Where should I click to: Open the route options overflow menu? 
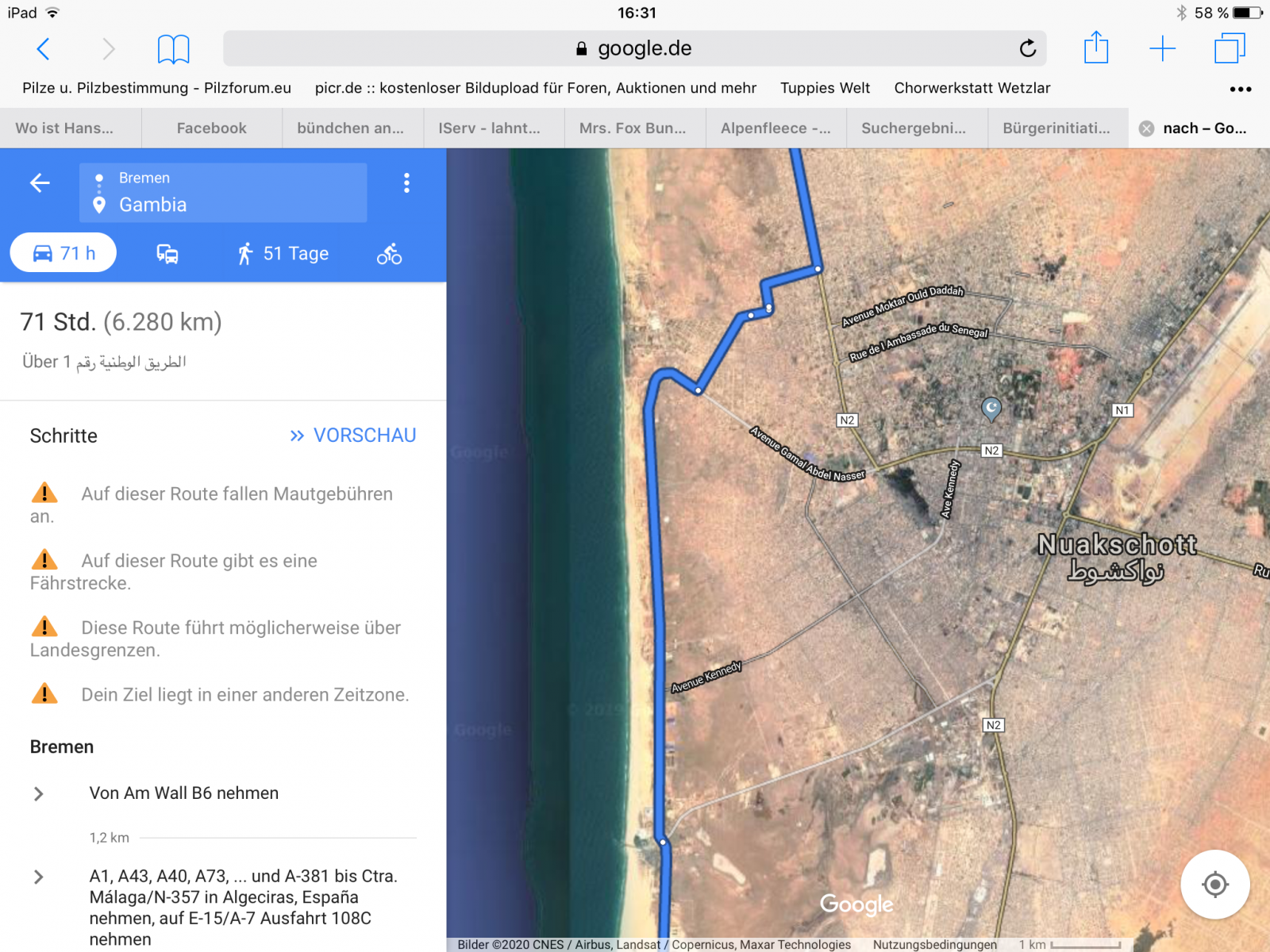(406, 183)
